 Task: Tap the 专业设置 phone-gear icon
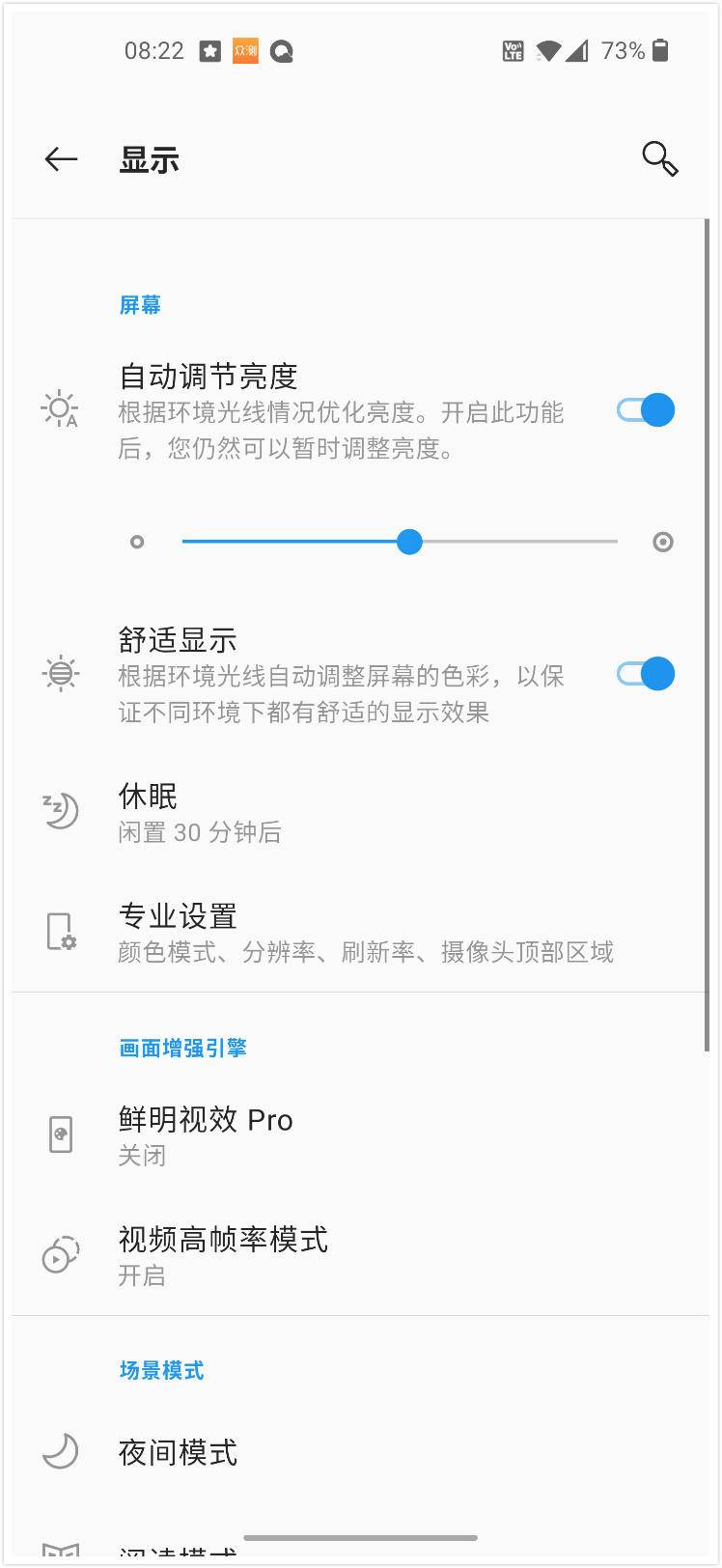pos(60,931)
